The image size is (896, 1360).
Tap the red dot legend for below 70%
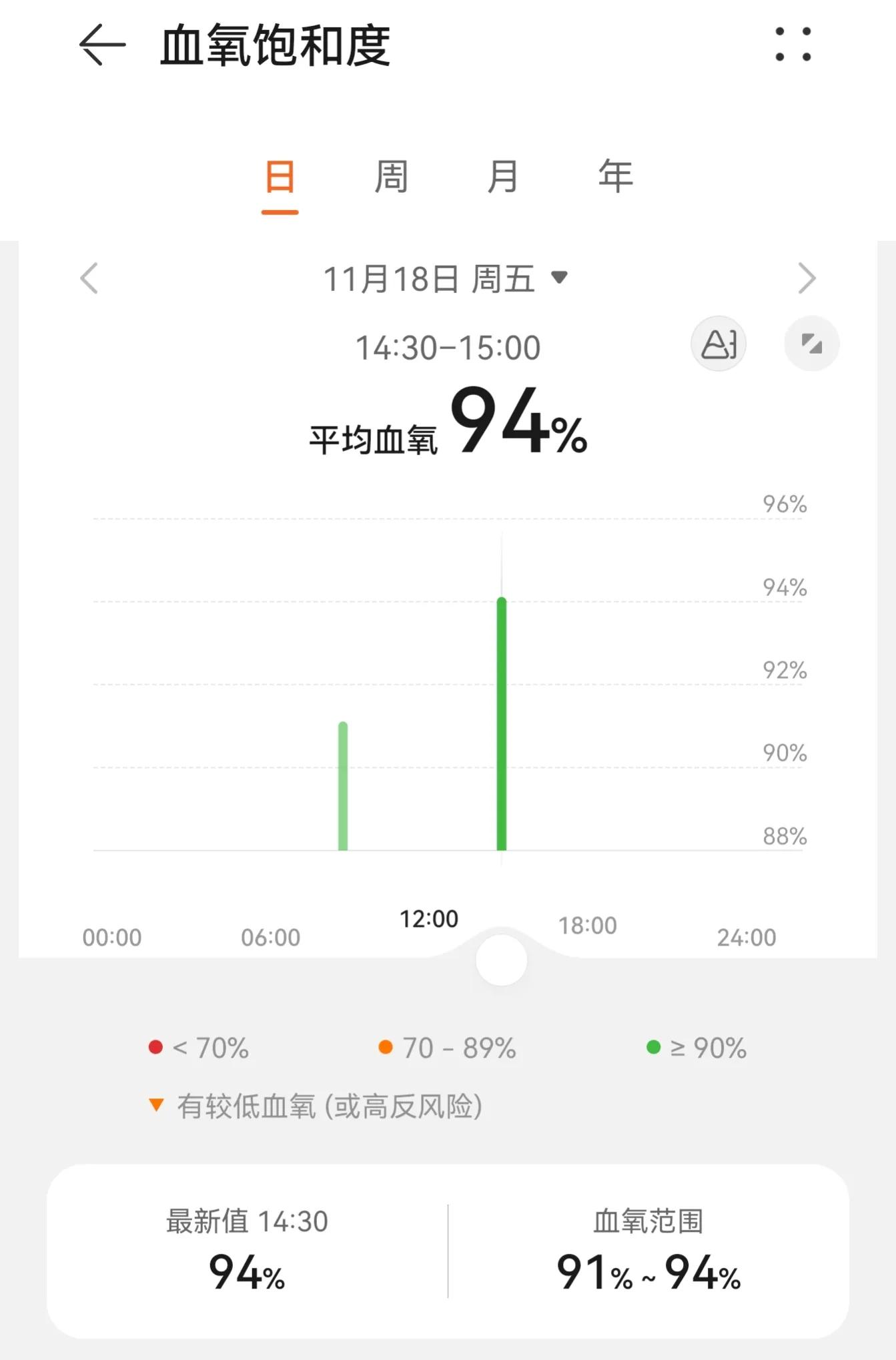click(x=155, y=1048)
